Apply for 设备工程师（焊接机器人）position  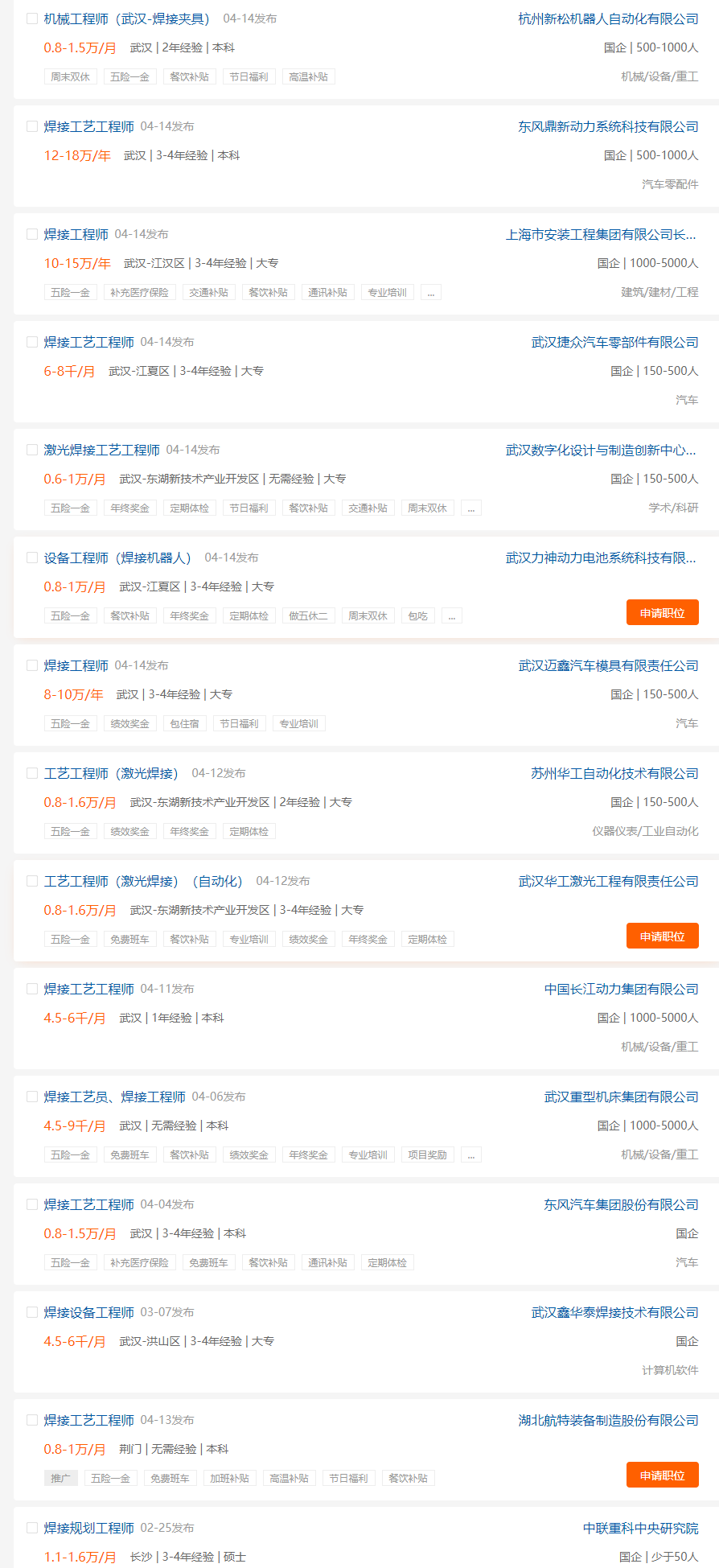[662, 613]
